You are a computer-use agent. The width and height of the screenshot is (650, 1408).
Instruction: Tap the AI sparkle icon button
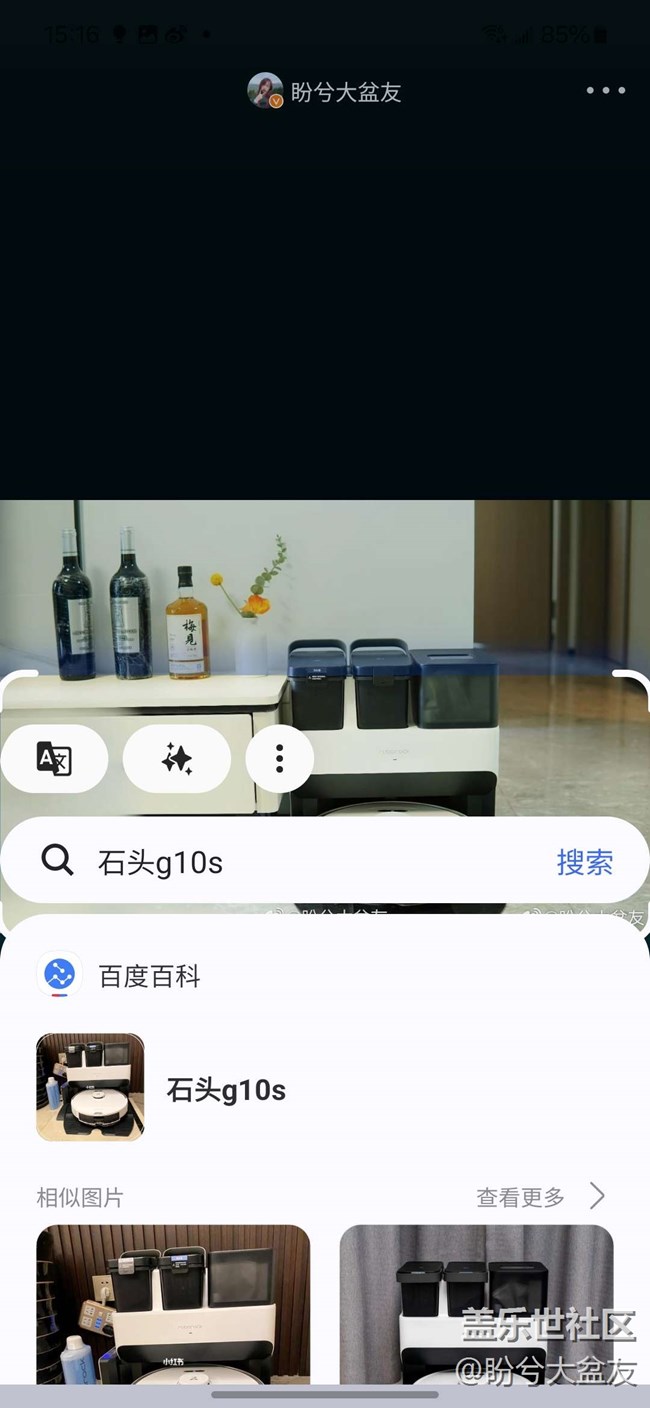(x=177, y=759)
